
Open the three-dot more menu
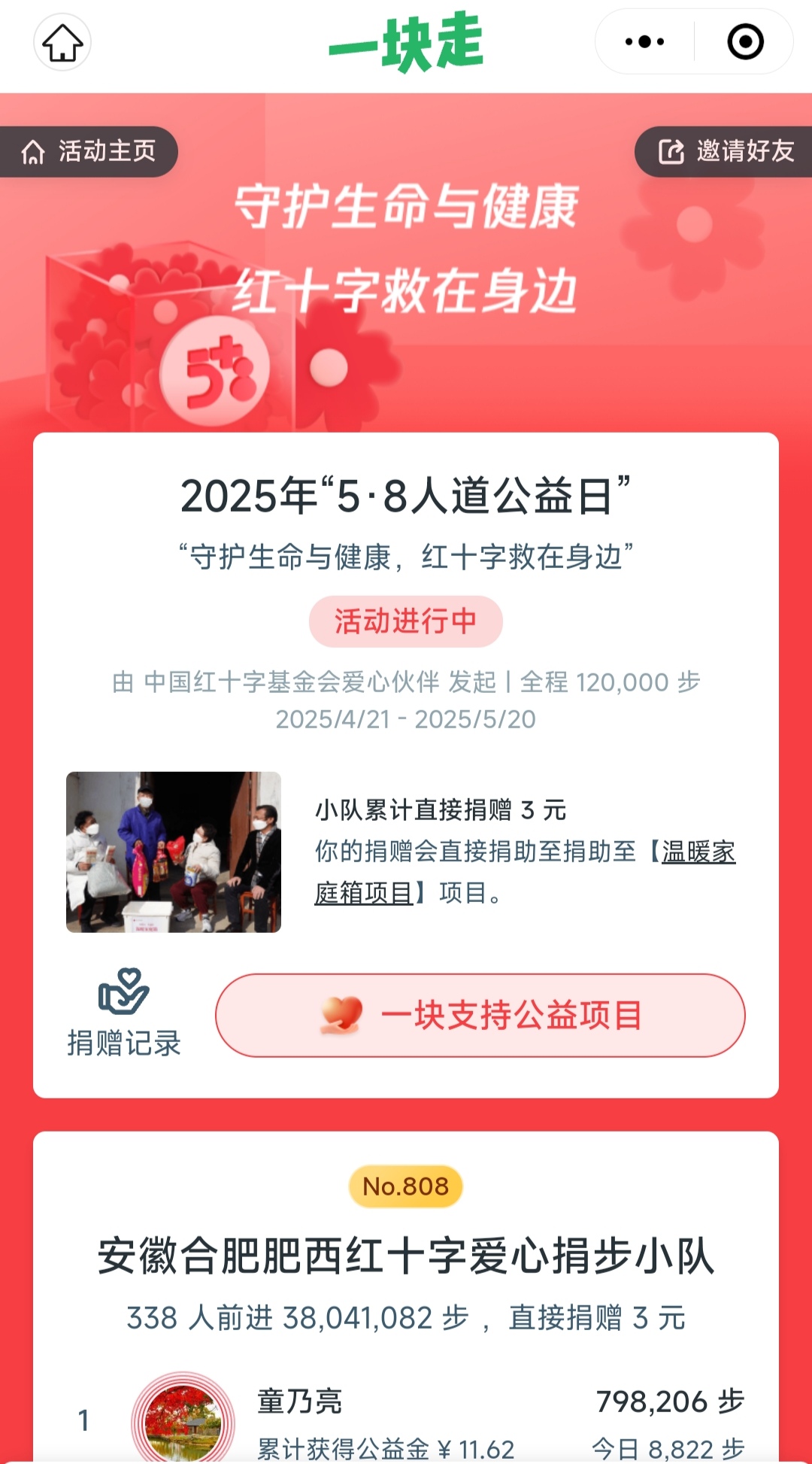645,42
